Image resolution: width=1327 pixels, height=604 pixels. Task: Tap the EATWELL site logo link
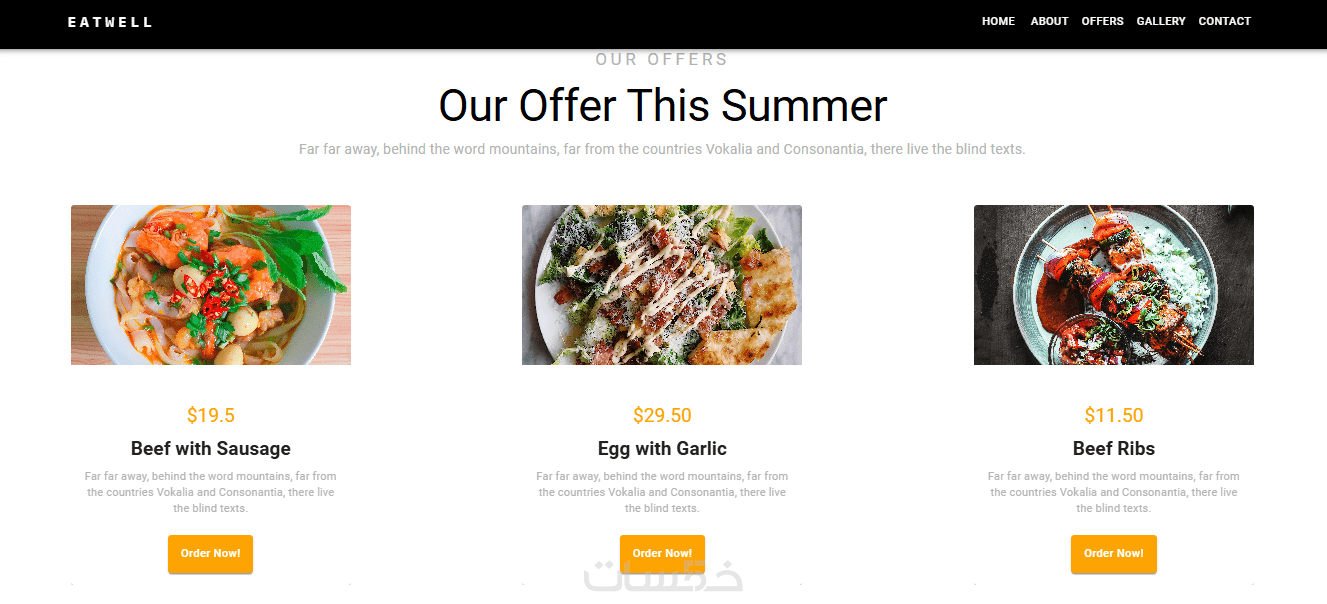(x=110, y=22)
